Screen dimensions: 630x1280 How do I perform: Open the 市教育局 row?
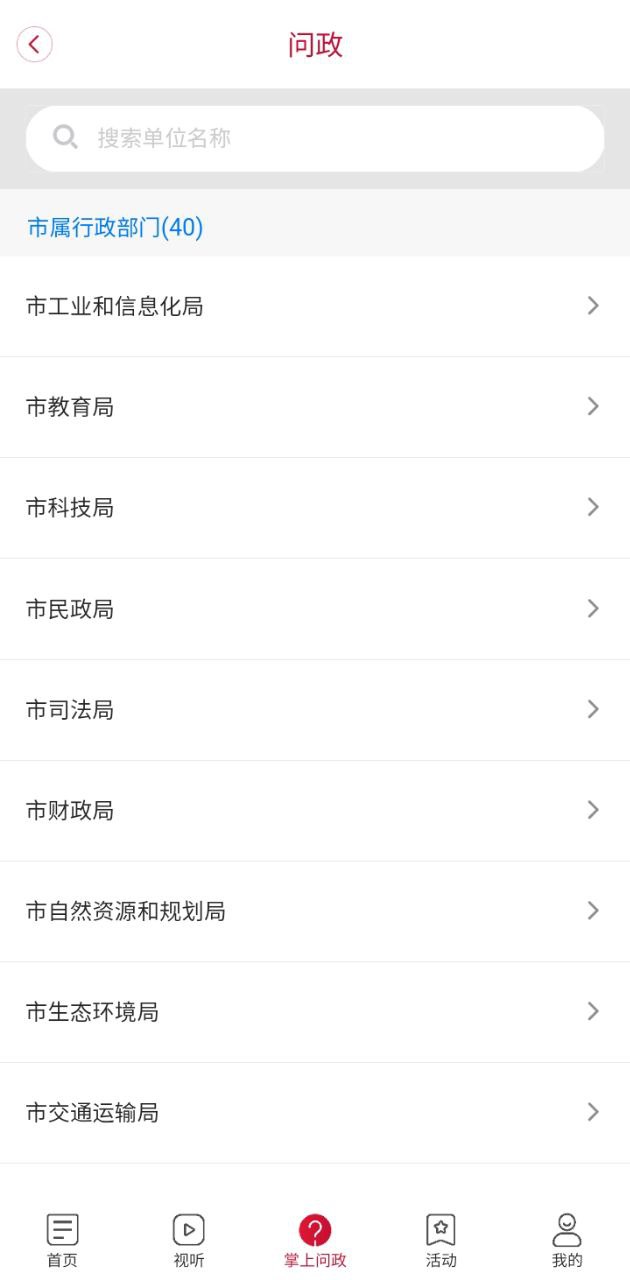click(315, 407)
